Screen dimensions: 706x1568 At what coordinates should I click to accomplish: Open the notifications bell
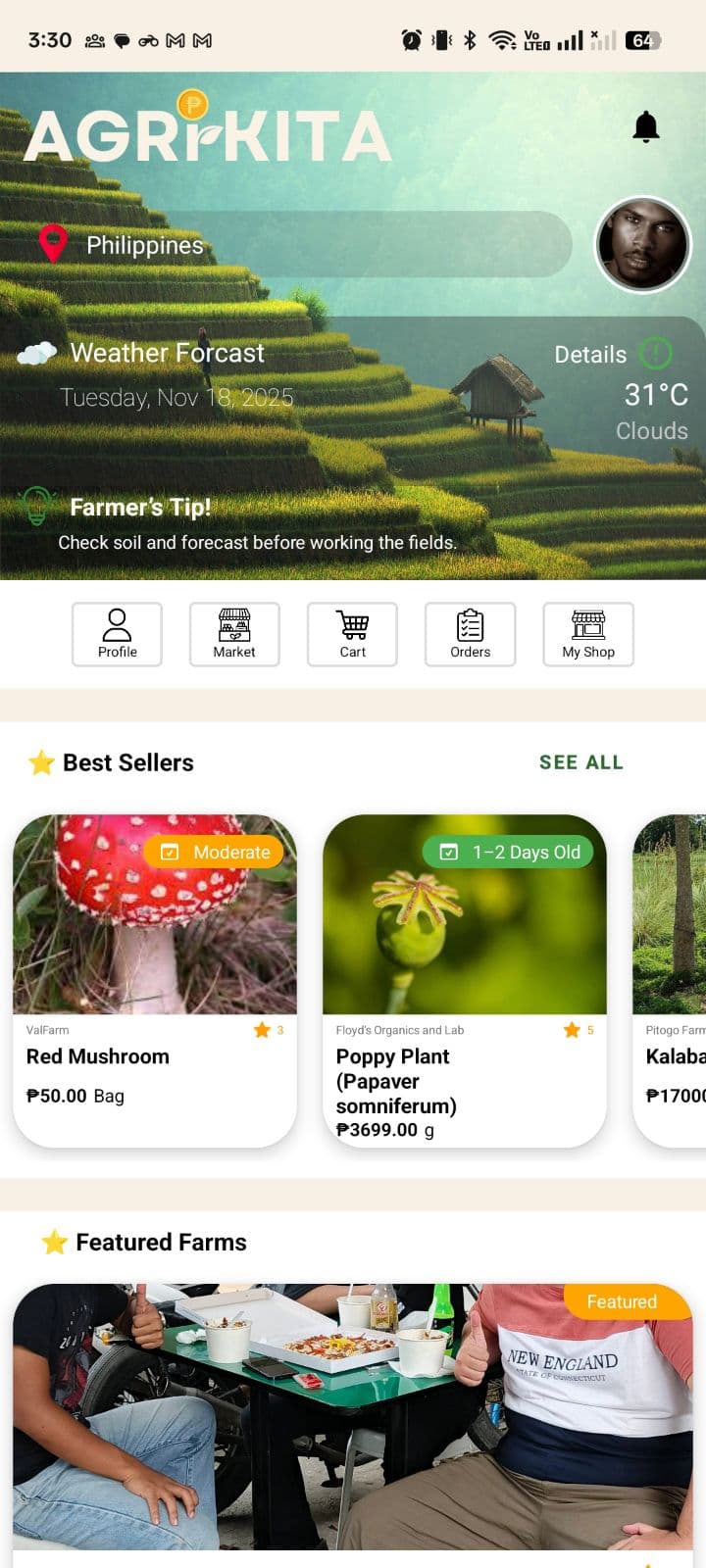point(645,126)
